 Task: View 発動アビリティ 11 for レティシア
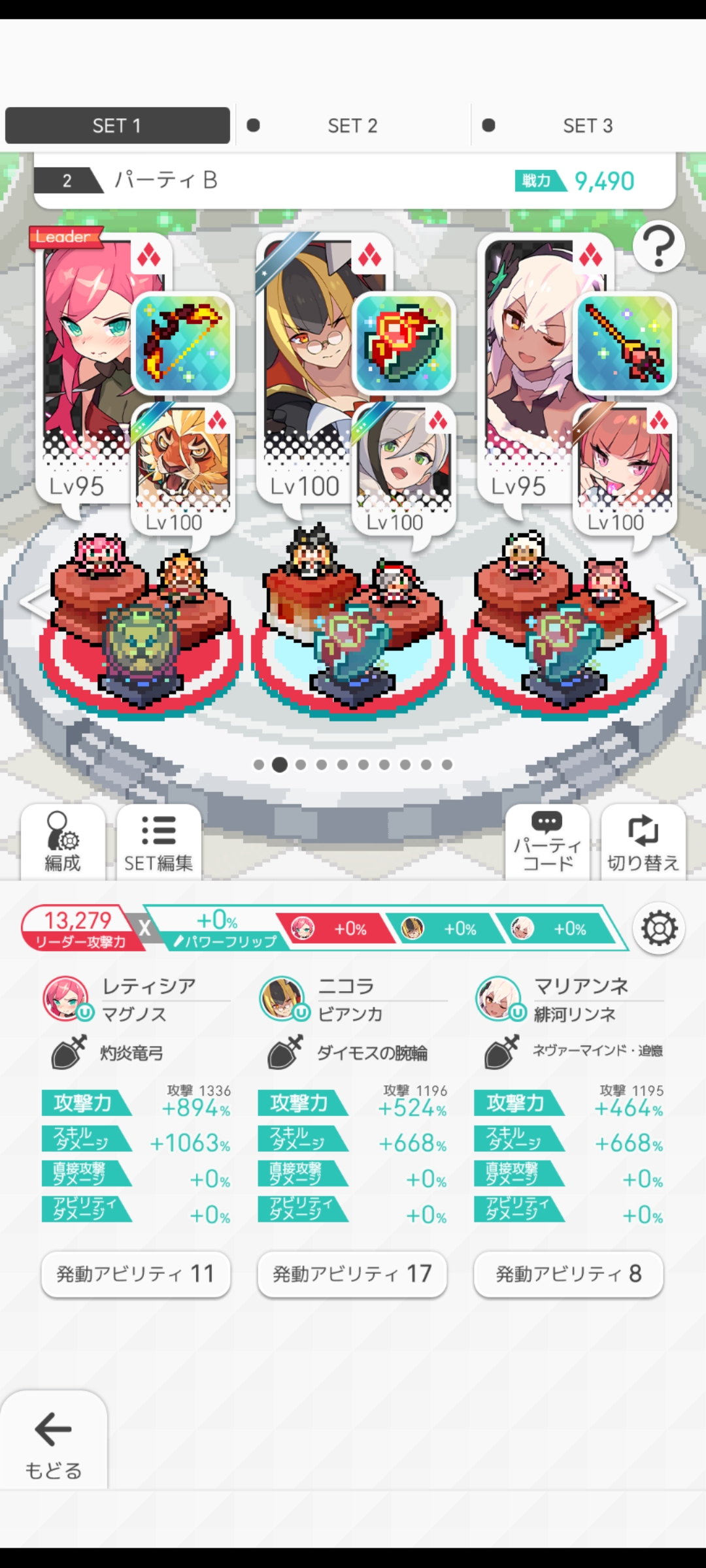tap(136, 1274)
